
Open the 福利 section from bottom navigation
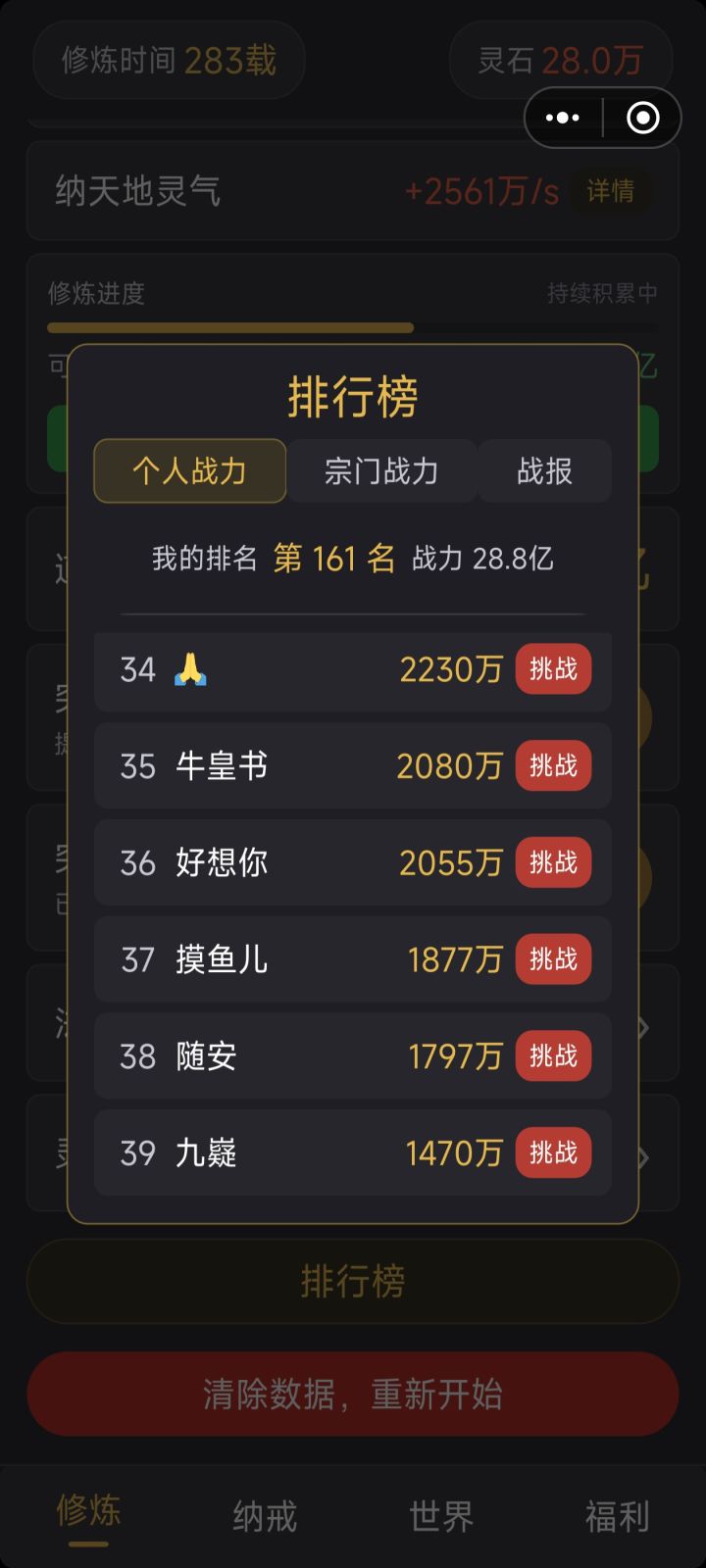point(618,1514)
